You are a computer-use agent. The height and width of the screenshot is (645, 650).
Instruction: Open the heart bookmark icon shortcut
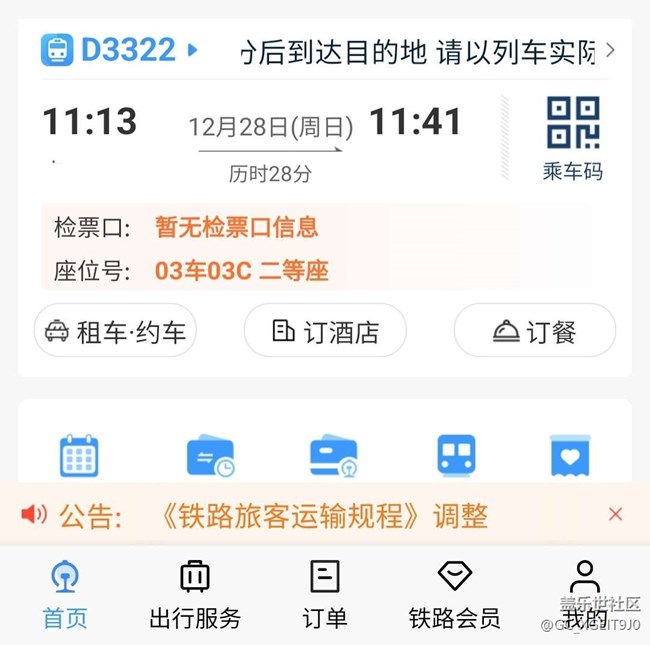point(570,456)
